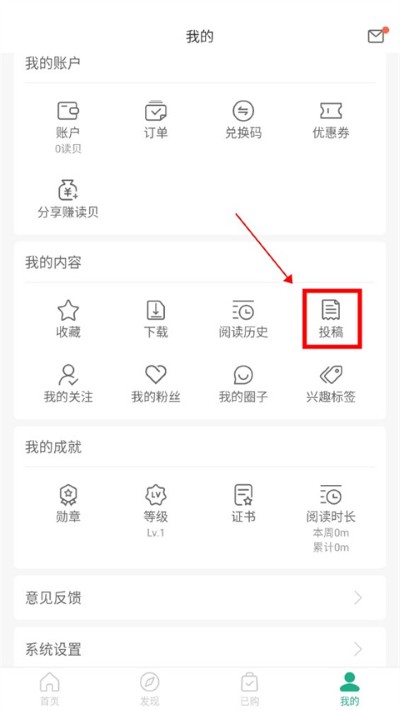
Task: Open 账户 account balance
Action: point(68,127)
